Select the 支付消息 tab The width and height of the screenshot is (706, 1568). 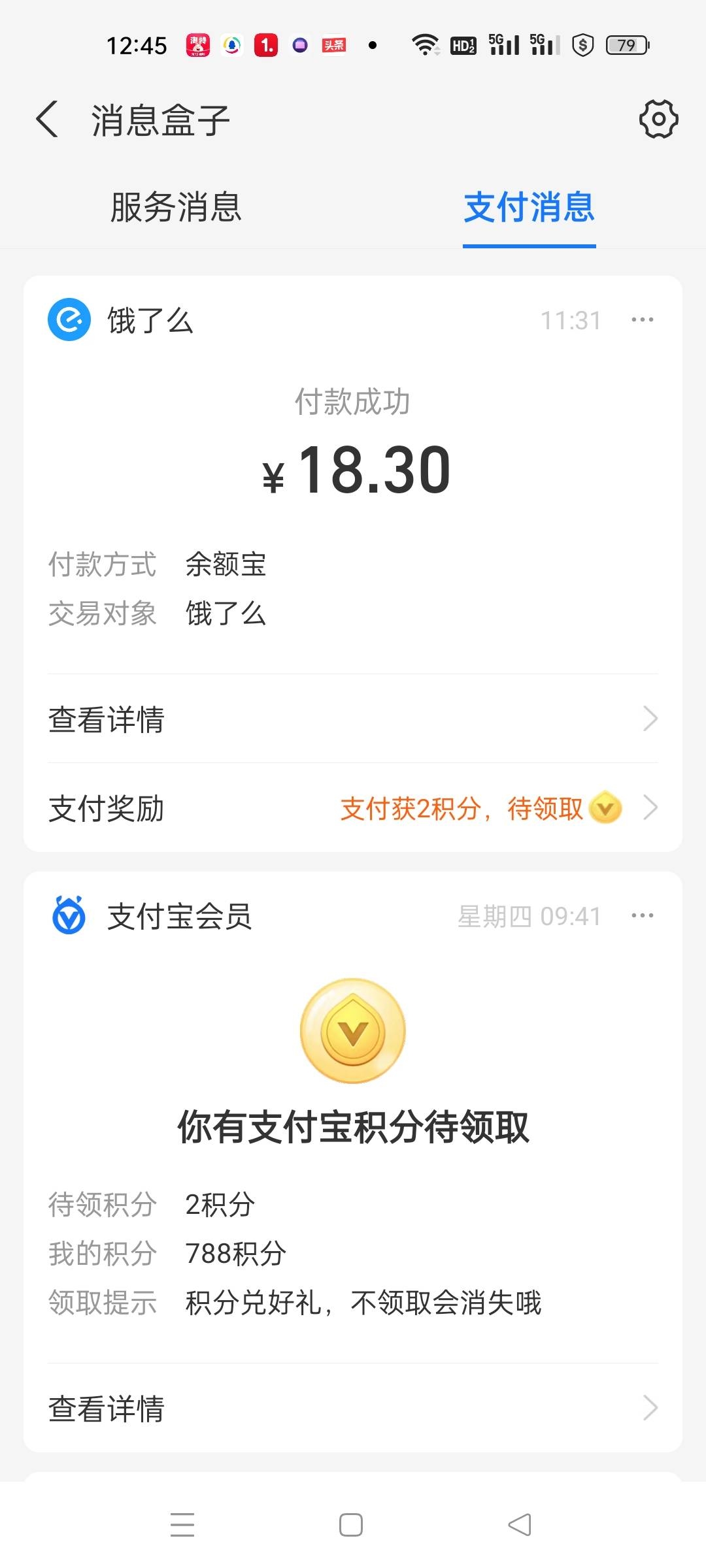pyautogui.click(x=529, y=207)
